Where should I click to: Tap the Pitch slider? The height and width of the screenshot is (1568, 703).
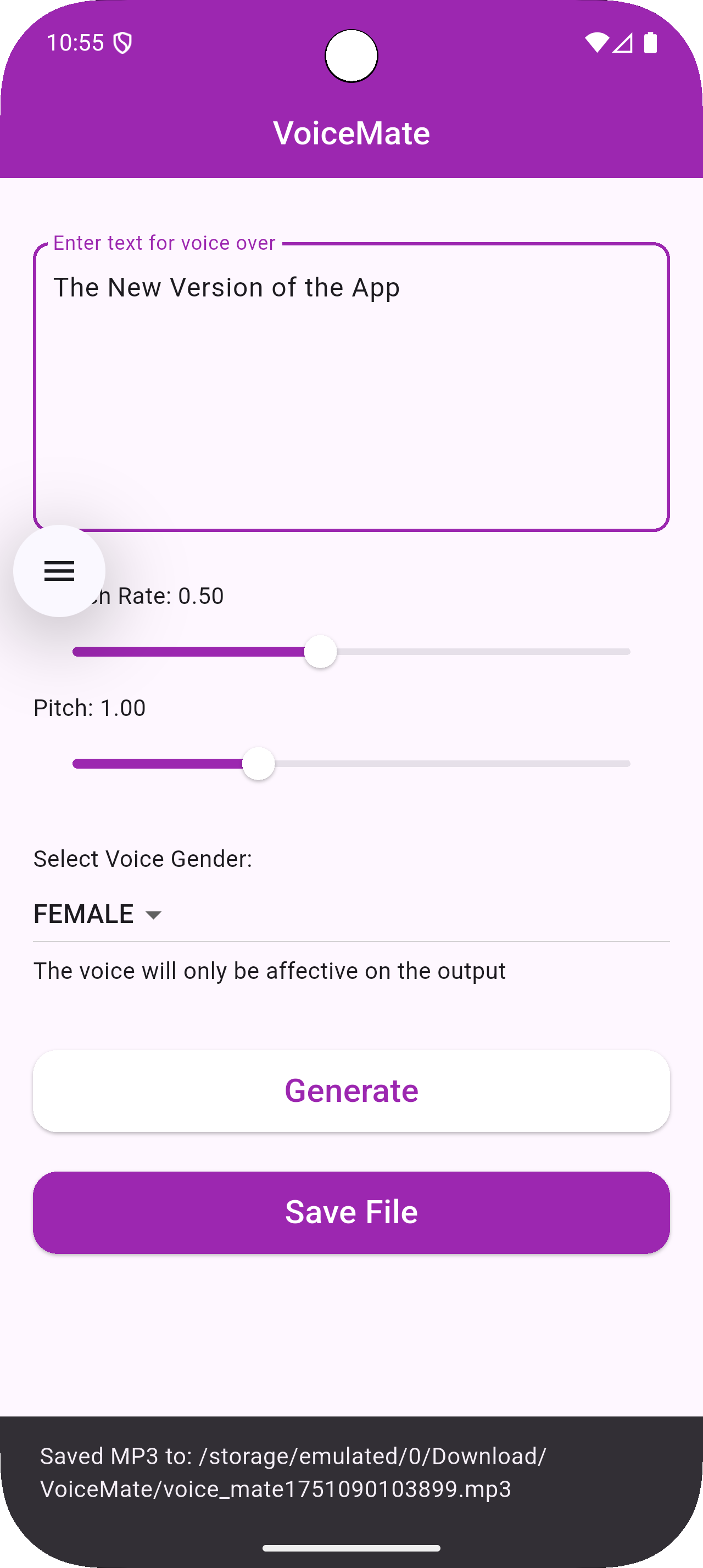pyautogui.click(x=259, y=764)
